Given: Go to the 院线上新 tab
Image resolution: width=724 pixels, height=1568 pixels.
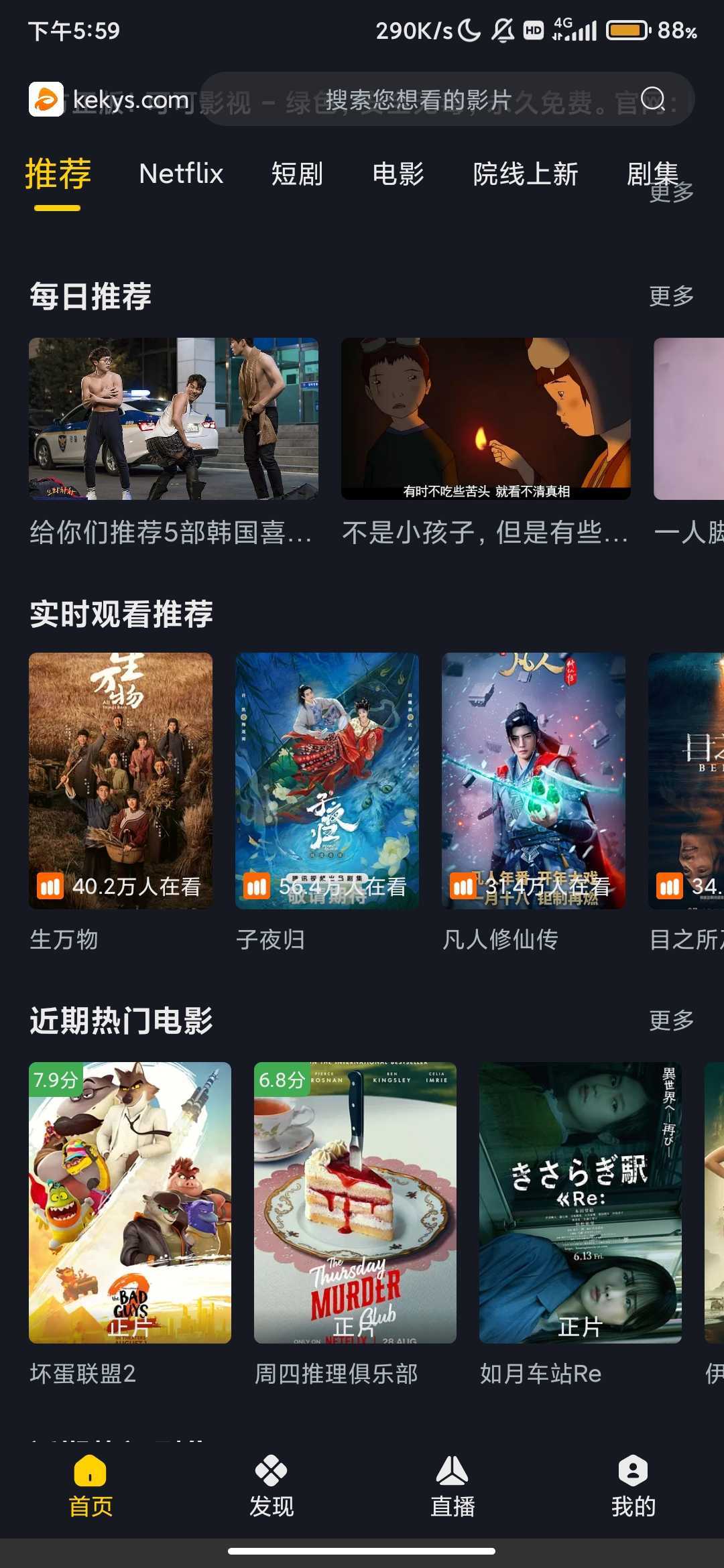Looking at the screenshot, I should click(x=526, y=174).
